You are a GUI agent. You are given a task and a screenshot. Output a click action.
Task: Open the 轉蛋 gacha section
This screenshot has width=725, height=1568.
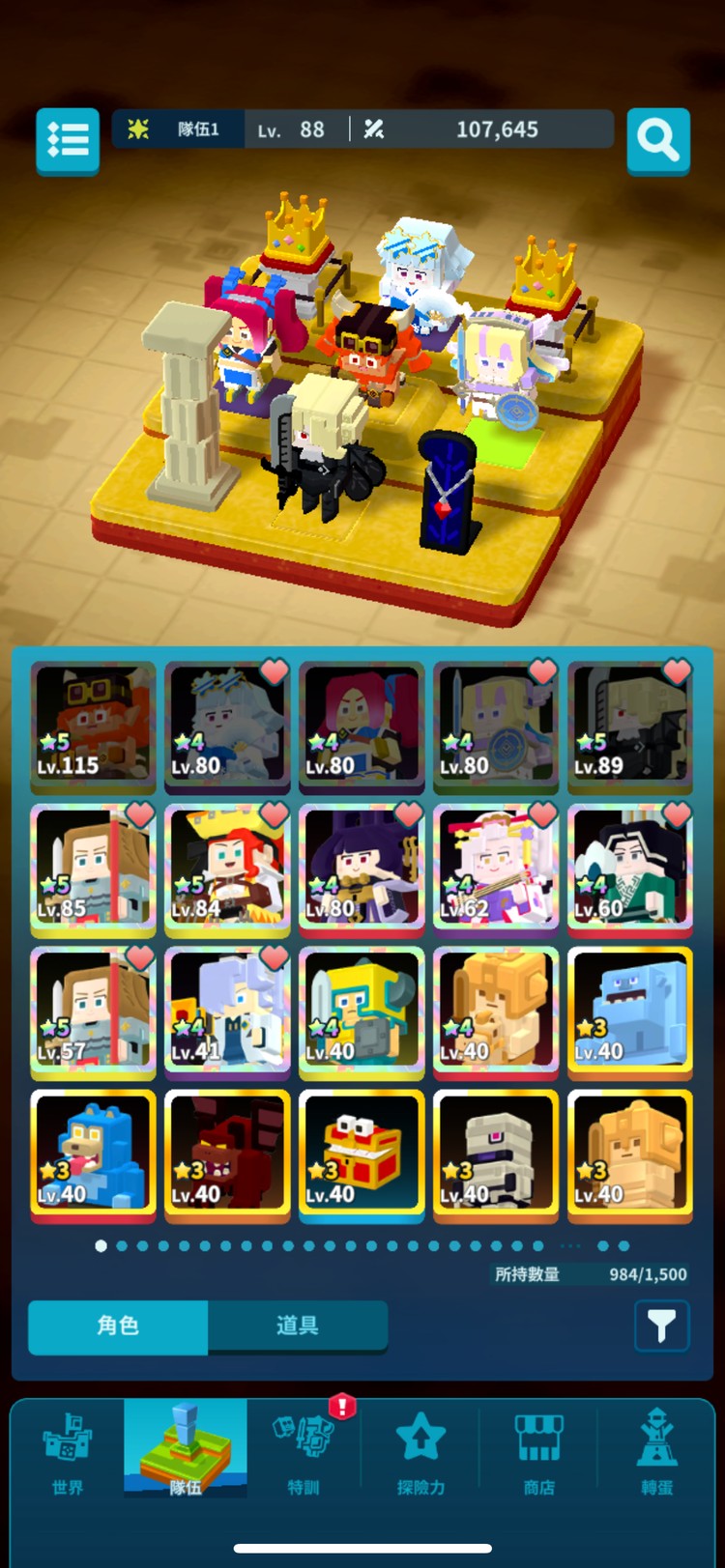(x=657, y=1452)
